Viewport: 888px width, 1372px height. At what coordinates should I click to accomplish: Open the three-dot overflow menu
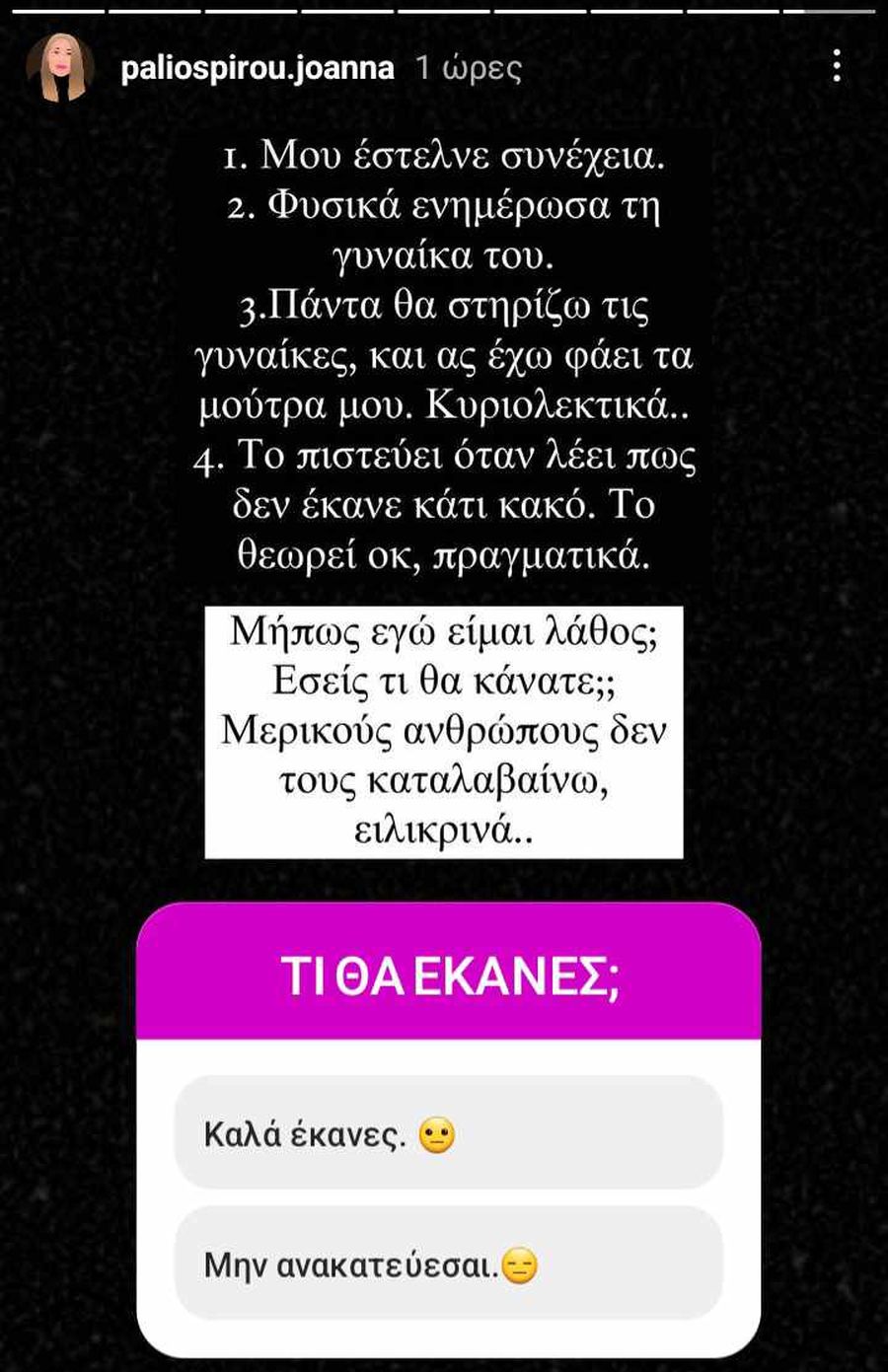click(x=836, y=66)
